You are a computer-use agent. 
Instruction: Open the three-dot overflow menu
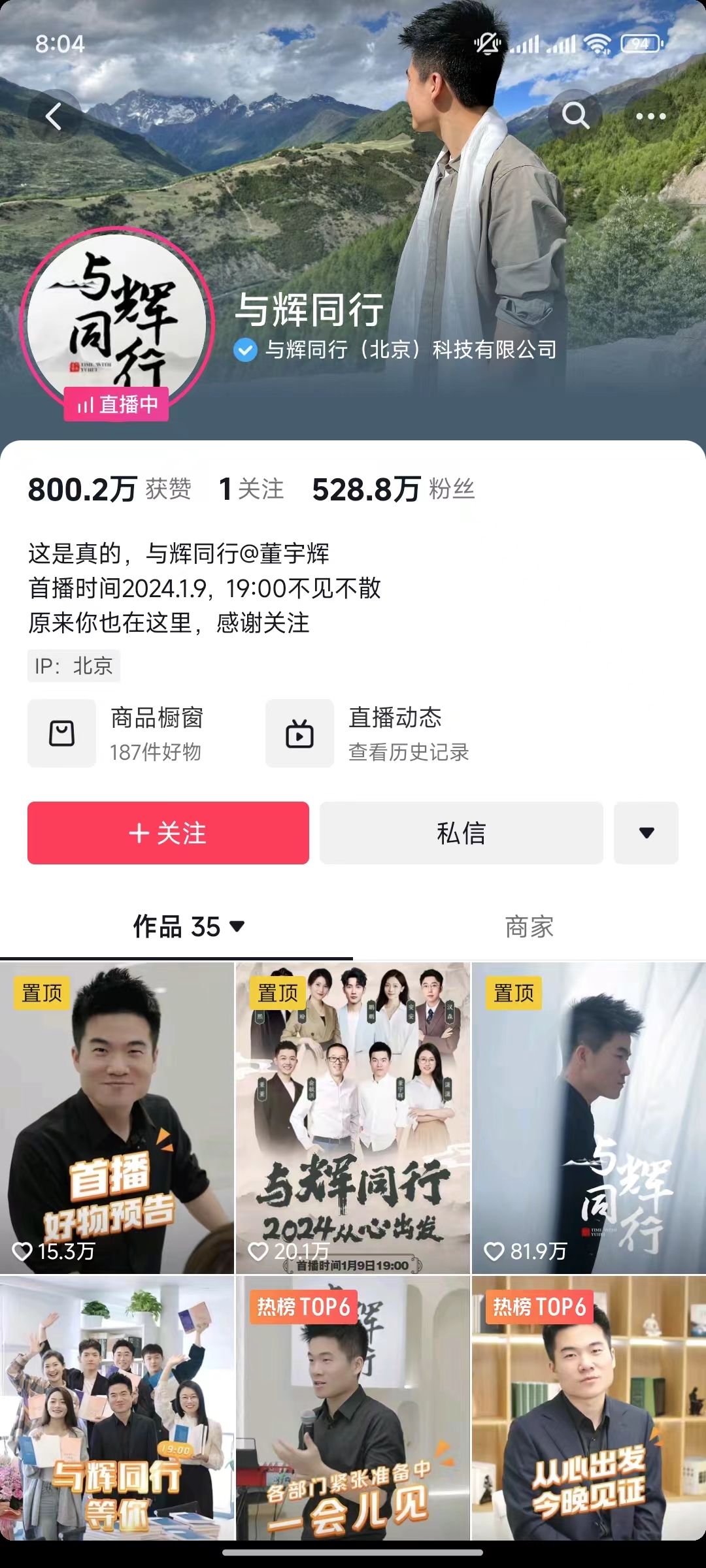pyautogui.click(x=650, y=116)
